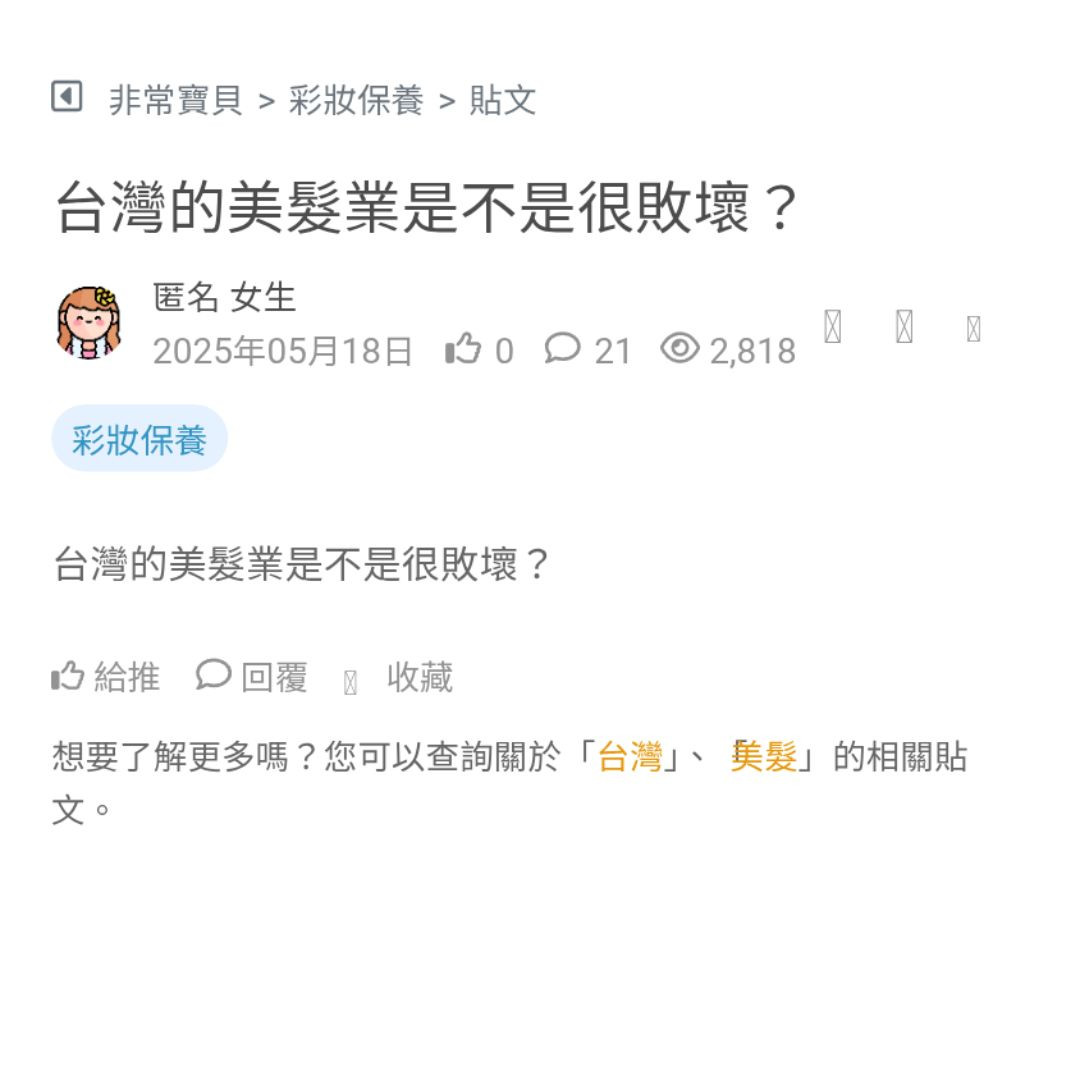Viewport: 1080px width, 1080px height.
Task: Open related posts for 台灣
Action: 630,757
